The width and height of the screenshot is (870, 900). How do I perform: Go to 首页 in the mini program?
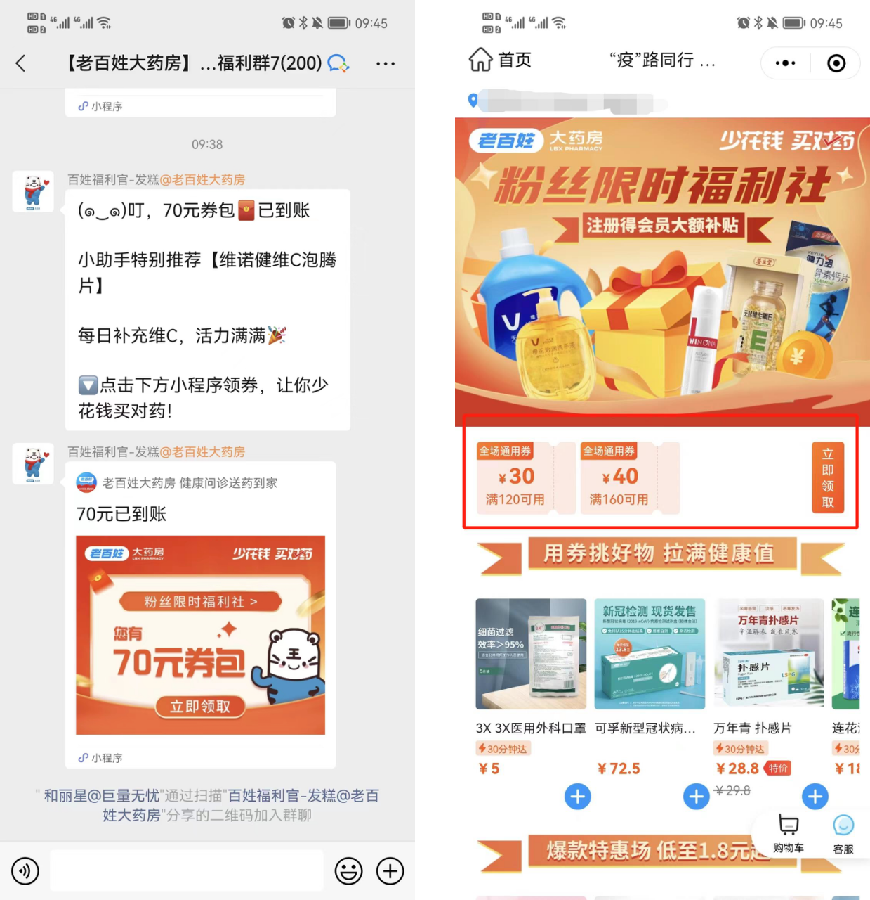[x=500, y=61]
